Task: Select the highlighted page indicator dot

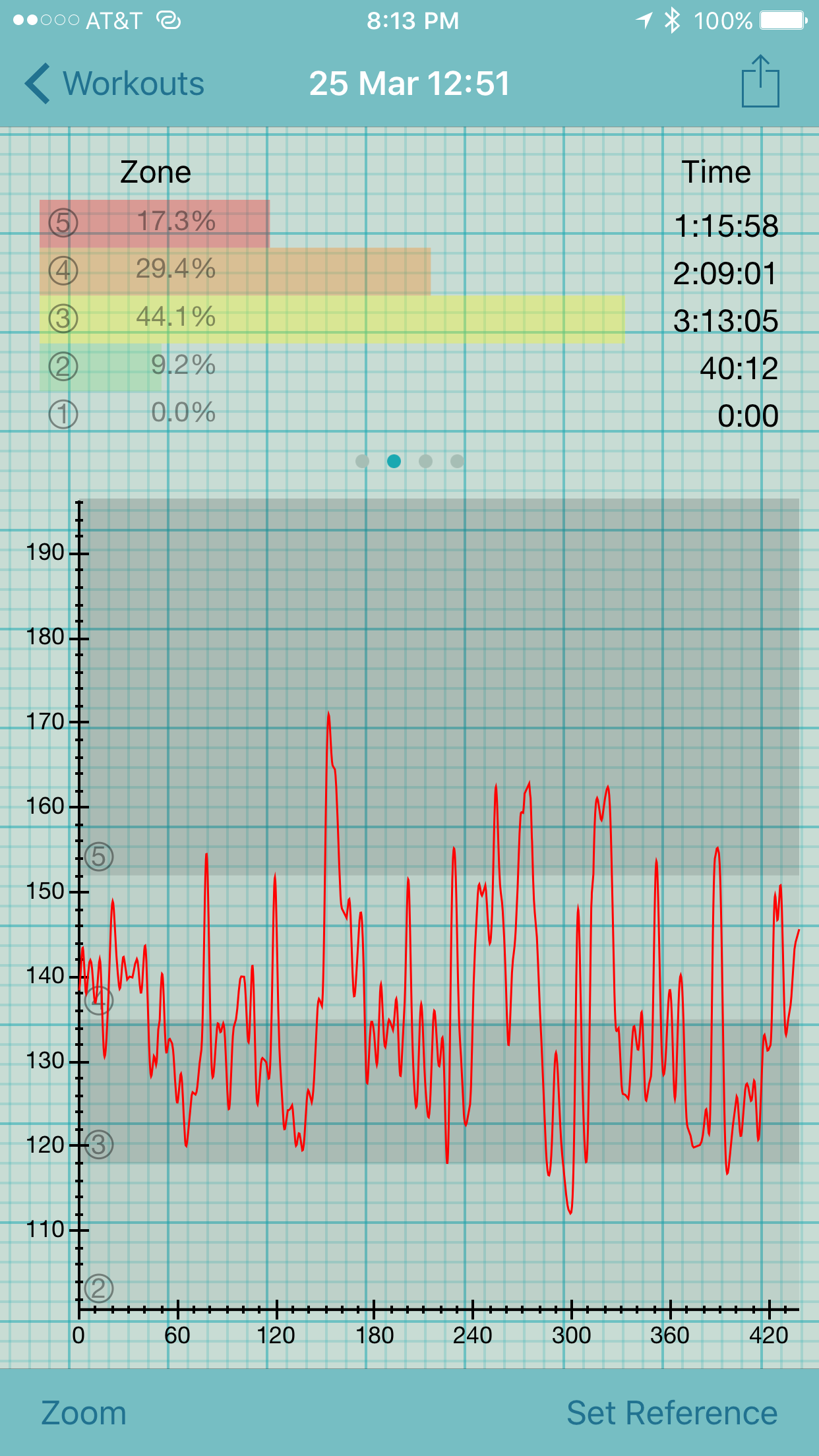Action: pyautogui.click(x=394, y=461)
